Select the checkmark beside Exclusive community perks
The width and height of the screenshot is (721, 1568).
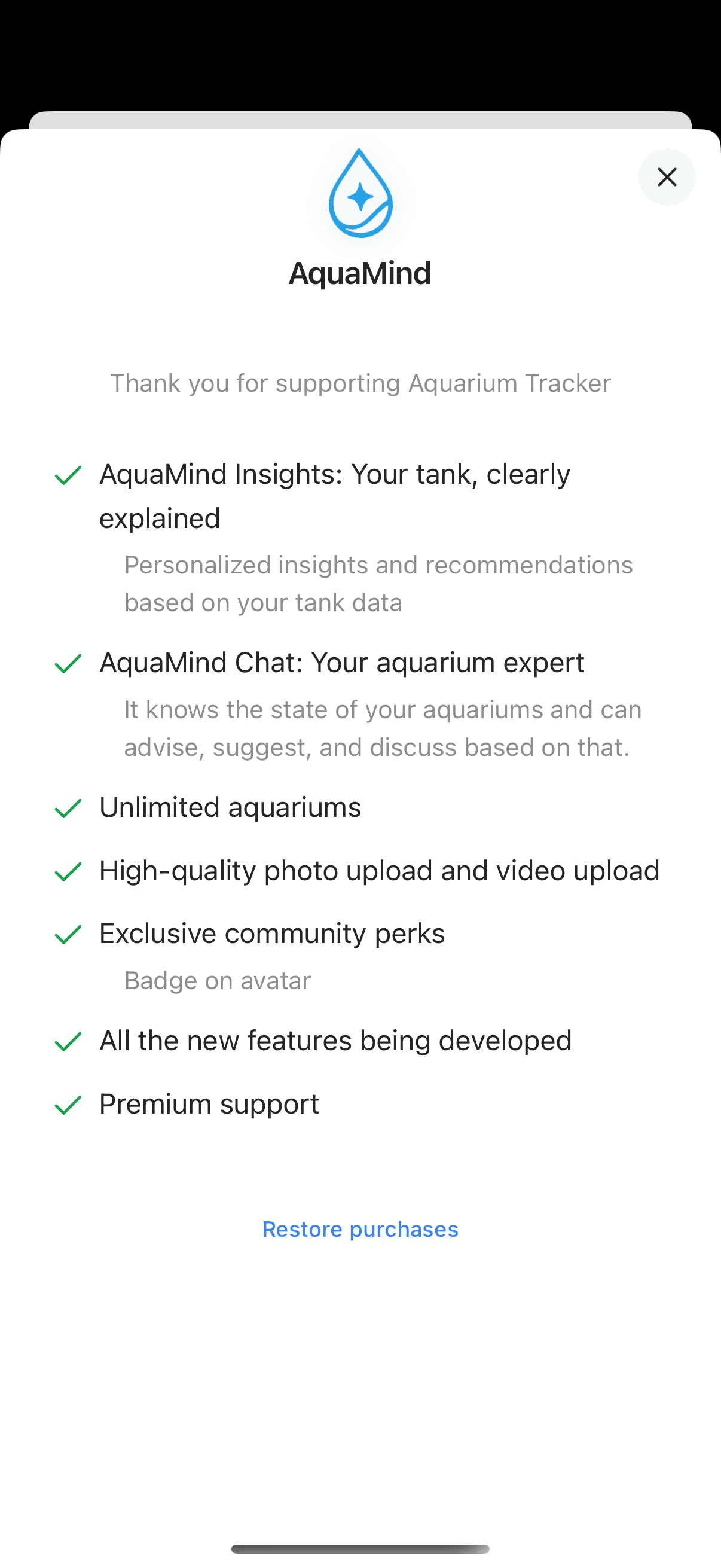click(x=69, y=933)
